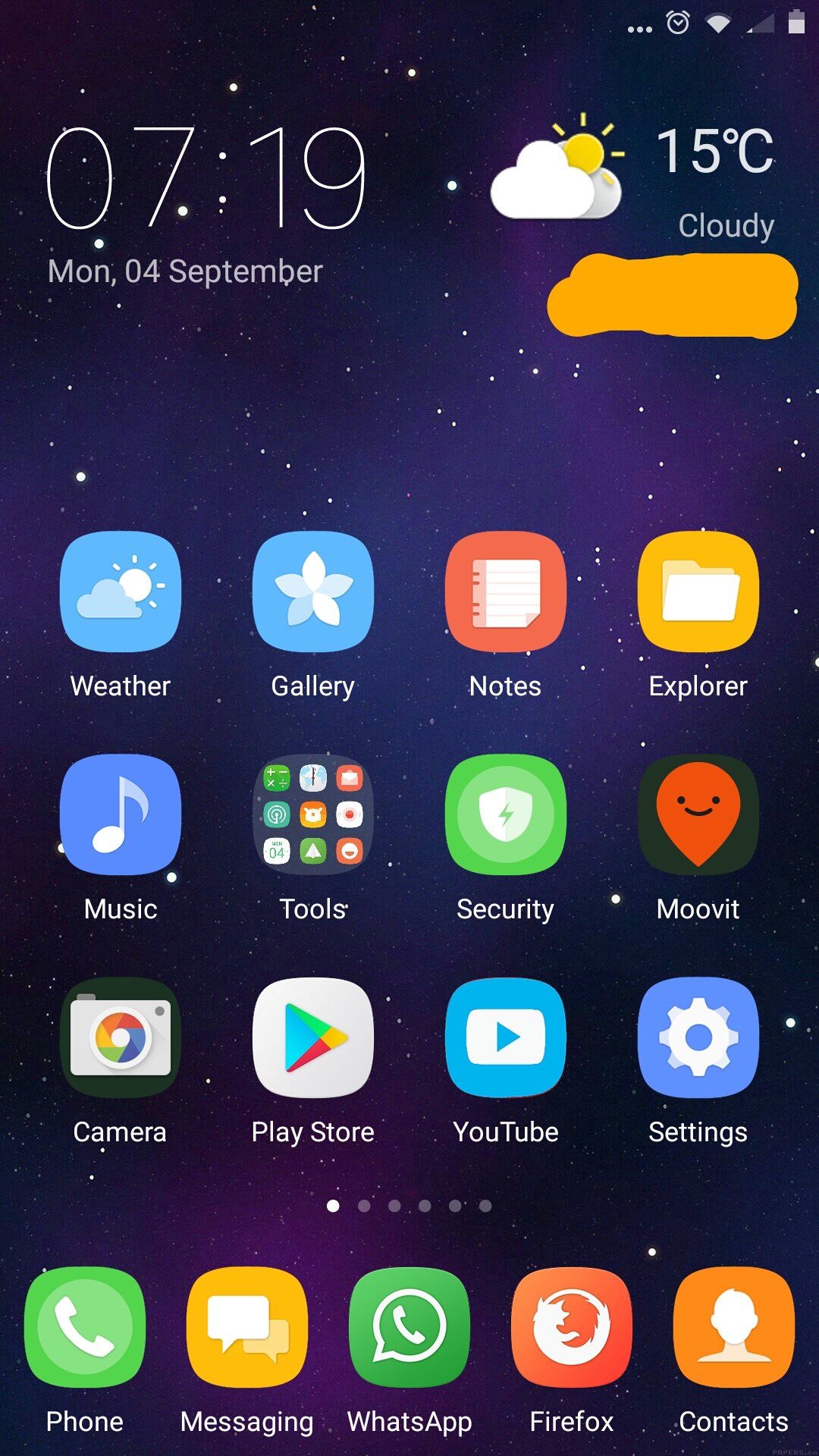Open the Camera app
Image resolution: width=819 pixels, height=1456 pixels.
coord(121,1038)
